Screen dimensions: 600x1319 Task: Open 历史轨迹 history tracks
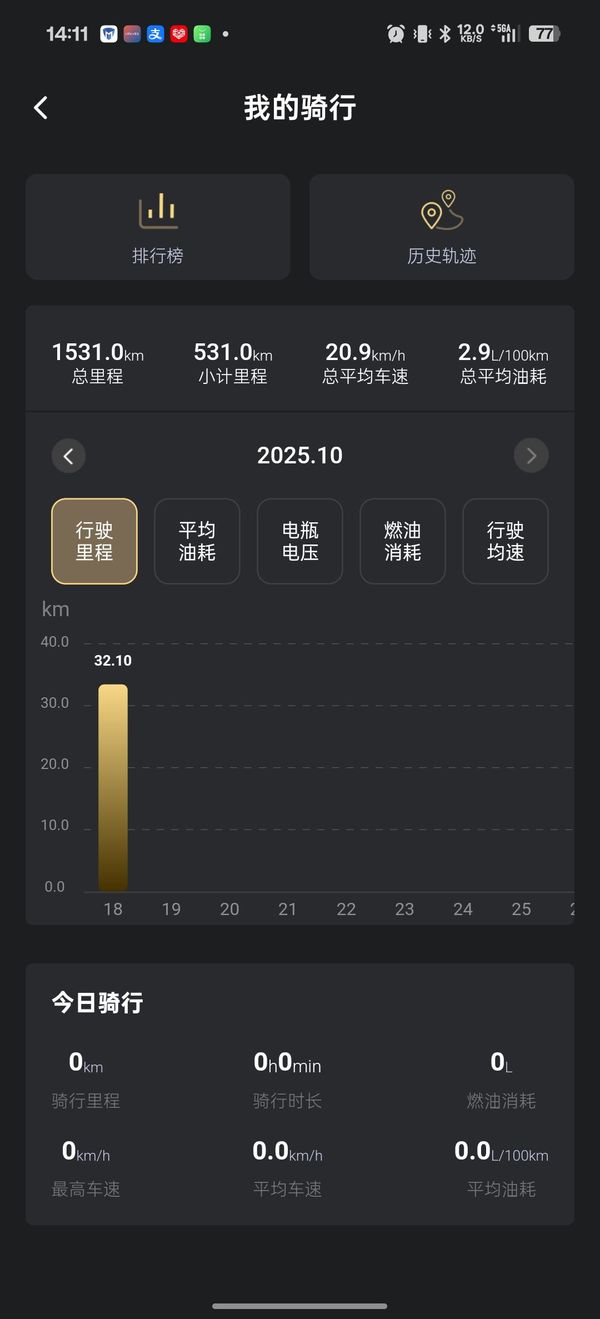pos(441,227)
